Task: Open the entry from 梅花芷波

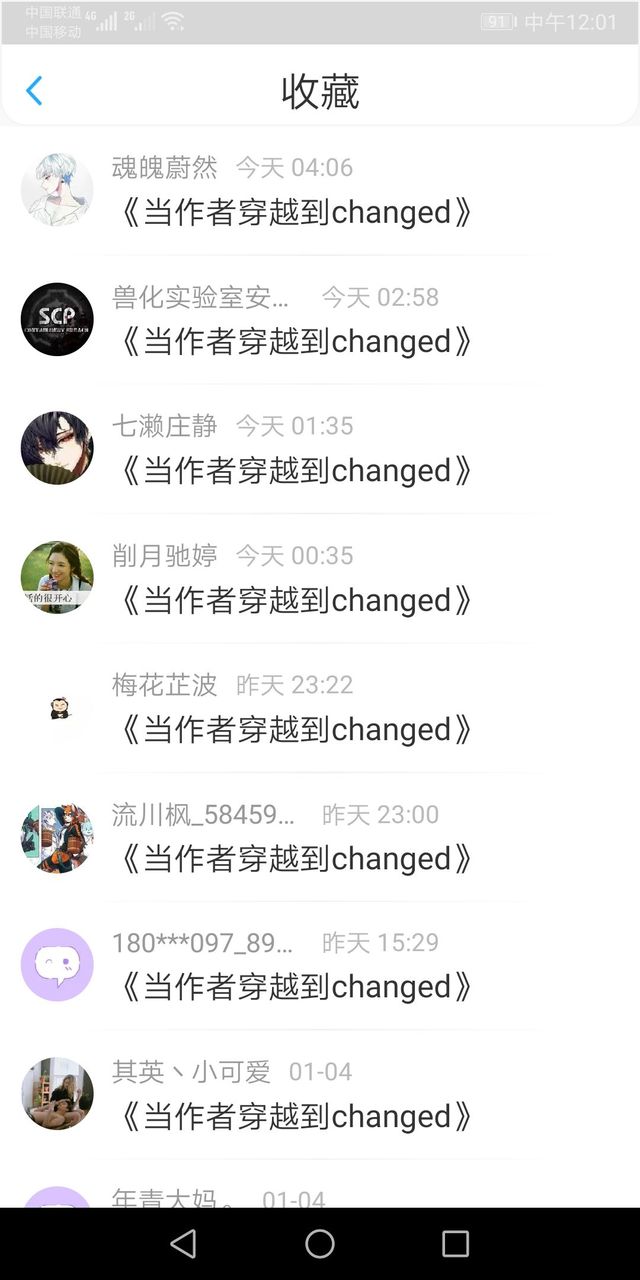Action: (x=296, y=729)
